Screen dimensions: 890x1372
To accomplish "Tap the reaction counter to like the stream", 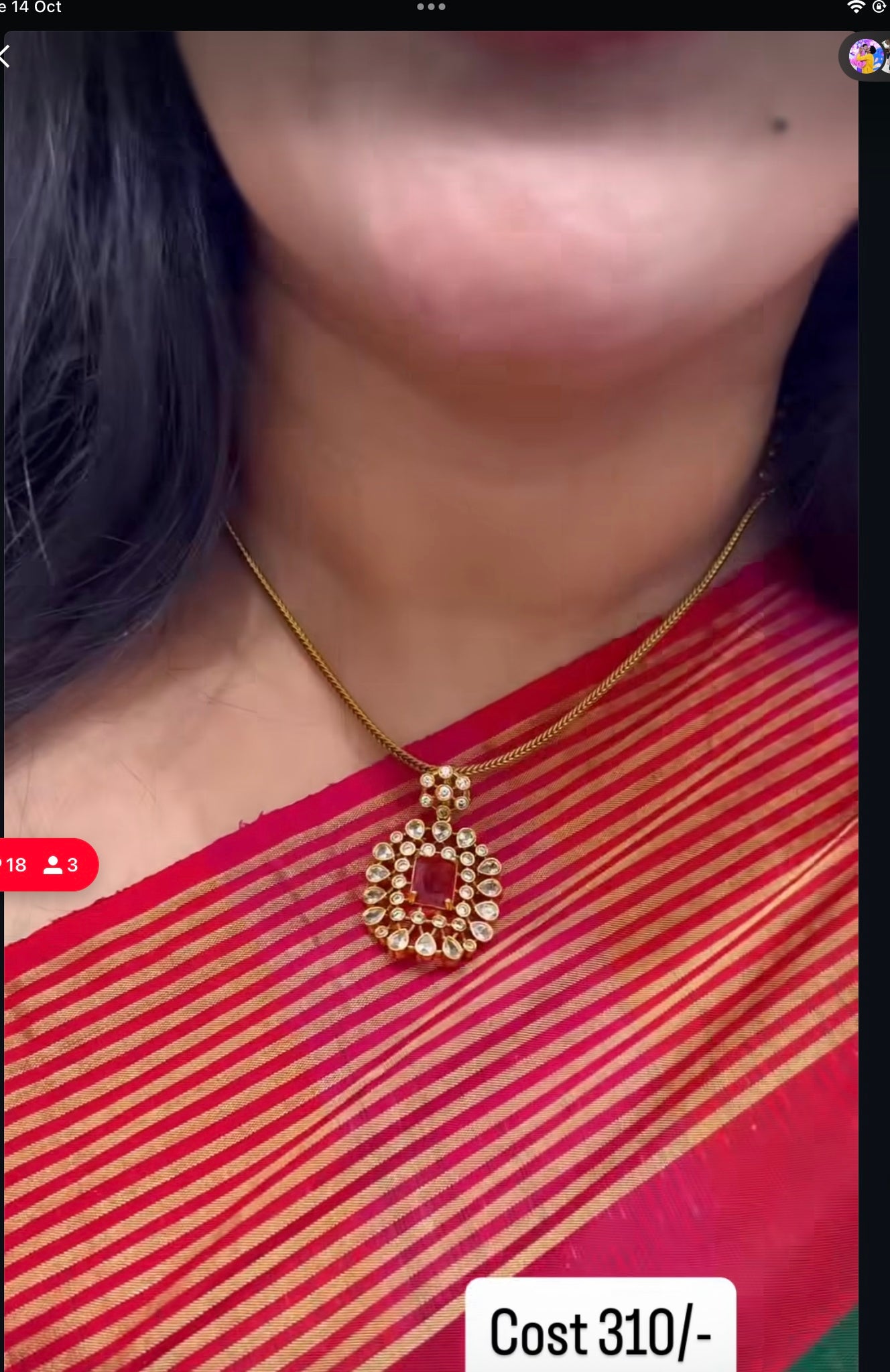I will tap(17, 865).
